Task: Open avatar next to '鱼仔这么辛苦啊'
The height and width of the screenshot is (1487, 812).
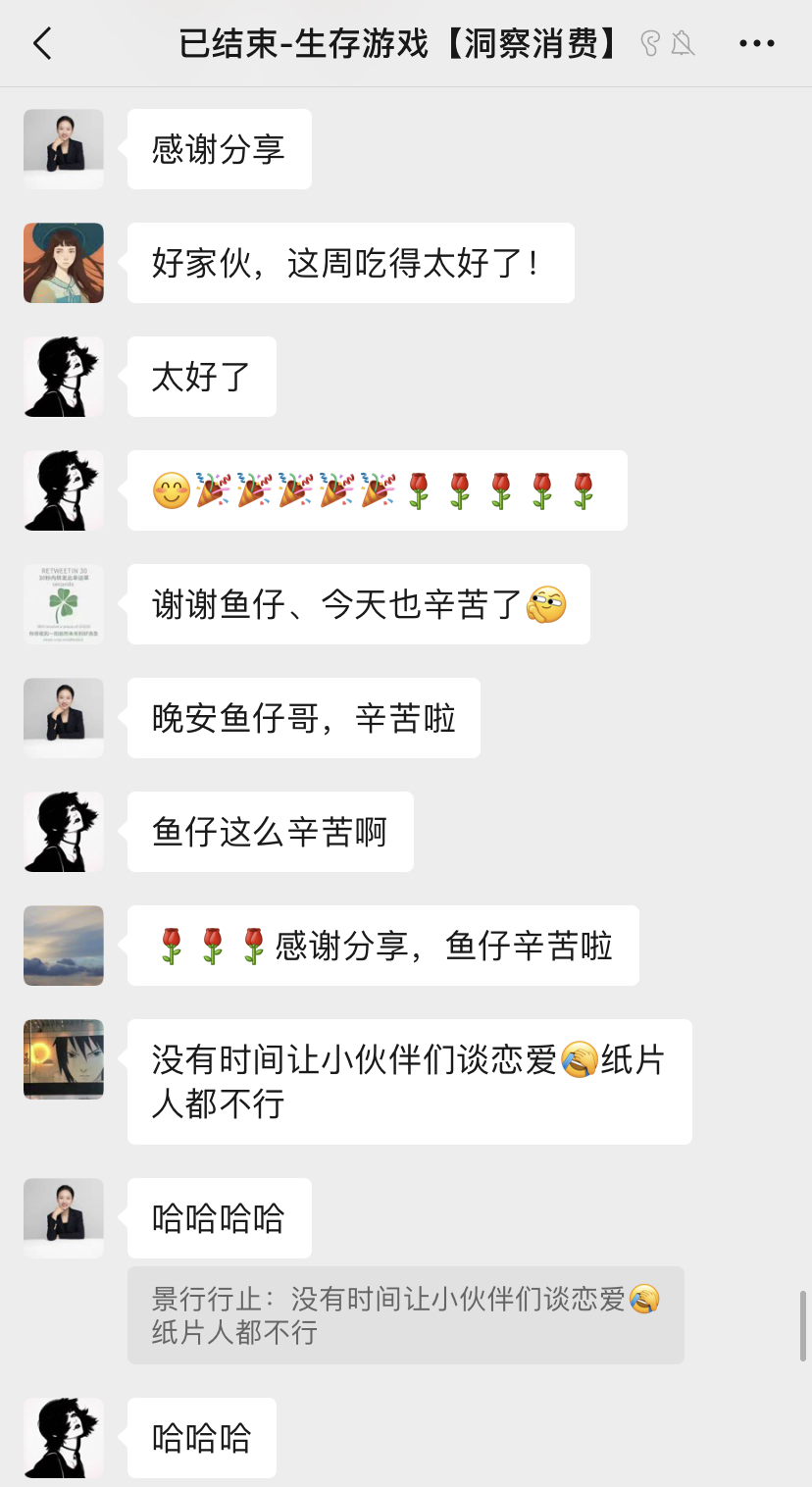Action: (x=64, y=832)
